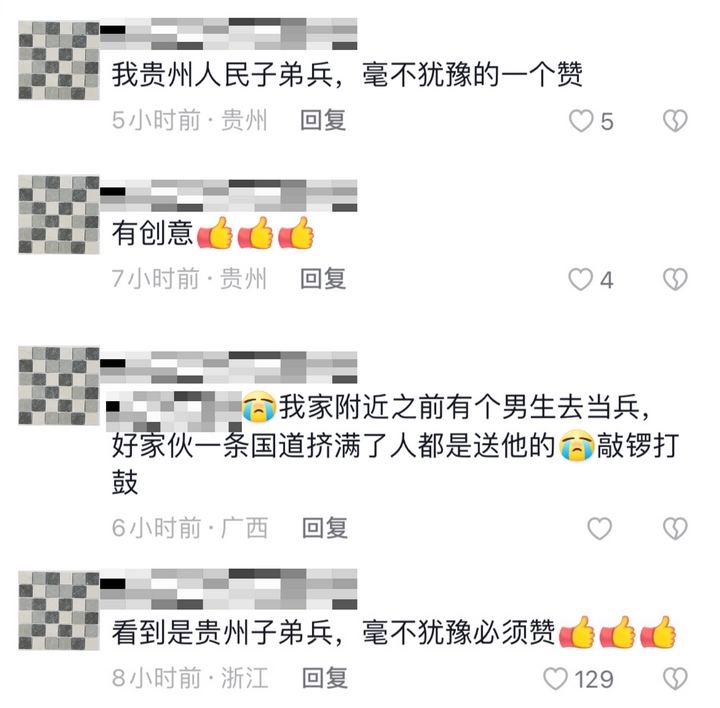This screenshot has height=708, width=720.
Task: Dislike the Guangxi comment from 6 hours ago
Action: tap(676, 528)
